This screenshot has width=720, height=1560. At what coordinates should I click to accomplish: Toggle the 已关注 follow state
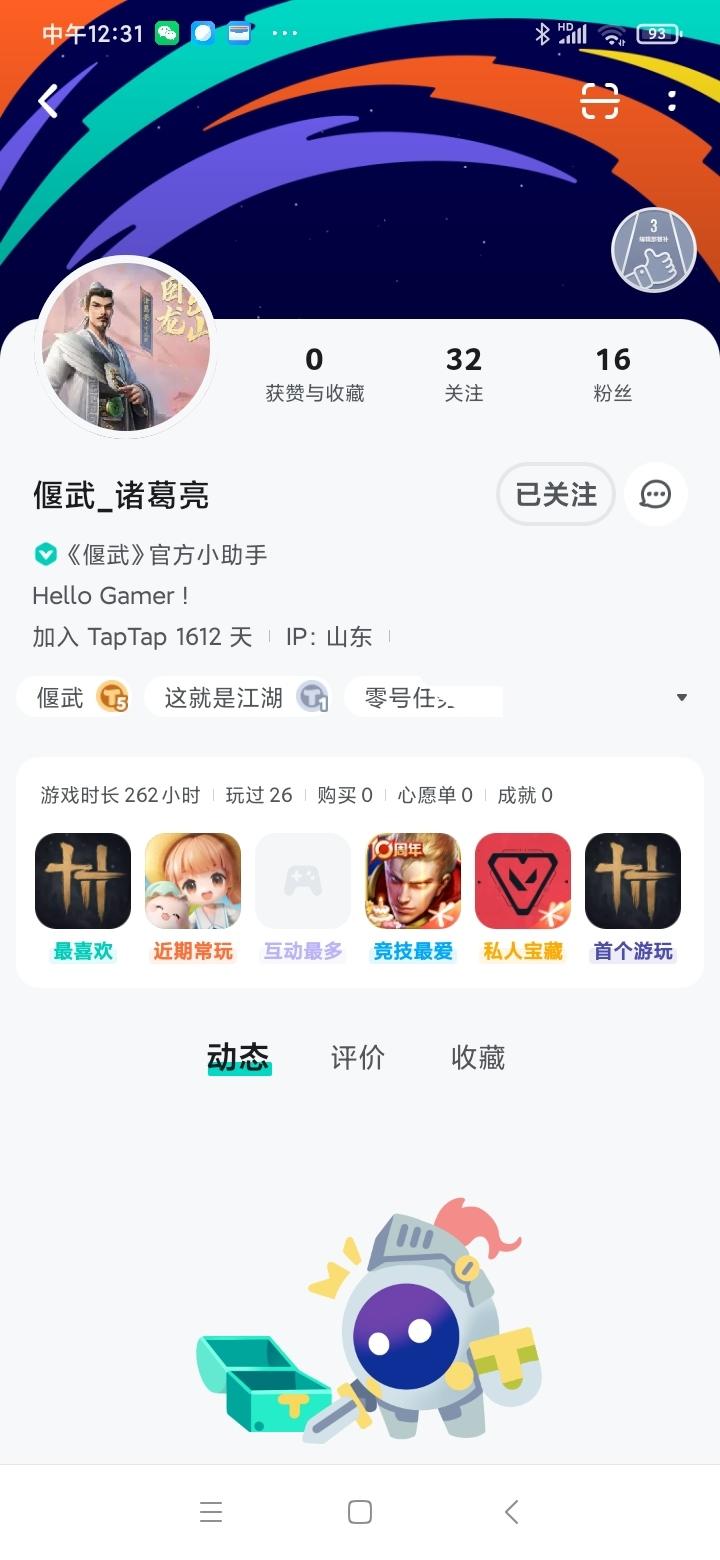click(555, 494)
